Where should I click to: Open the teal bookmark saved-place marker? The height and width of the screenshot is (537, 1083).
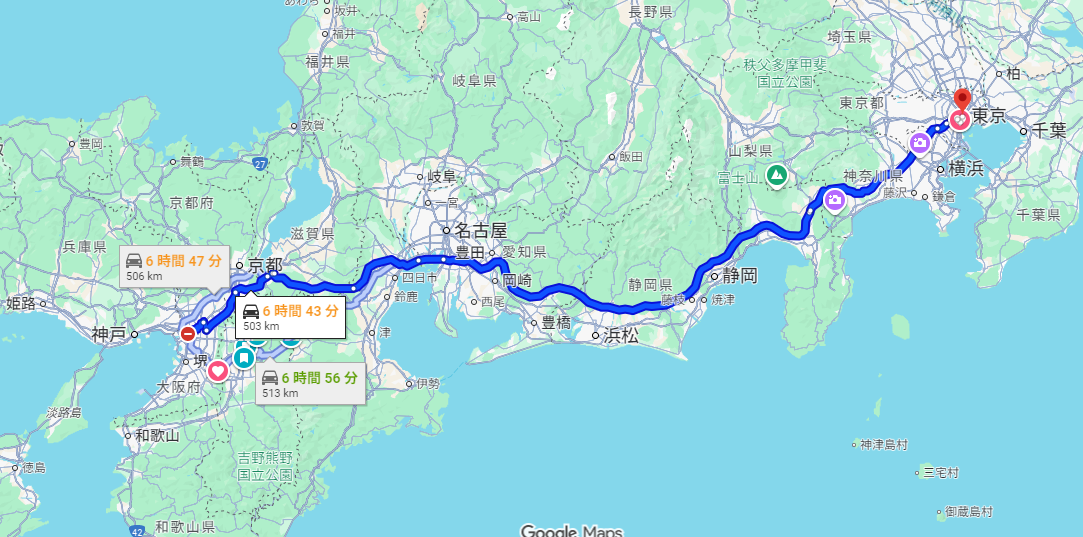coord(244,357)
